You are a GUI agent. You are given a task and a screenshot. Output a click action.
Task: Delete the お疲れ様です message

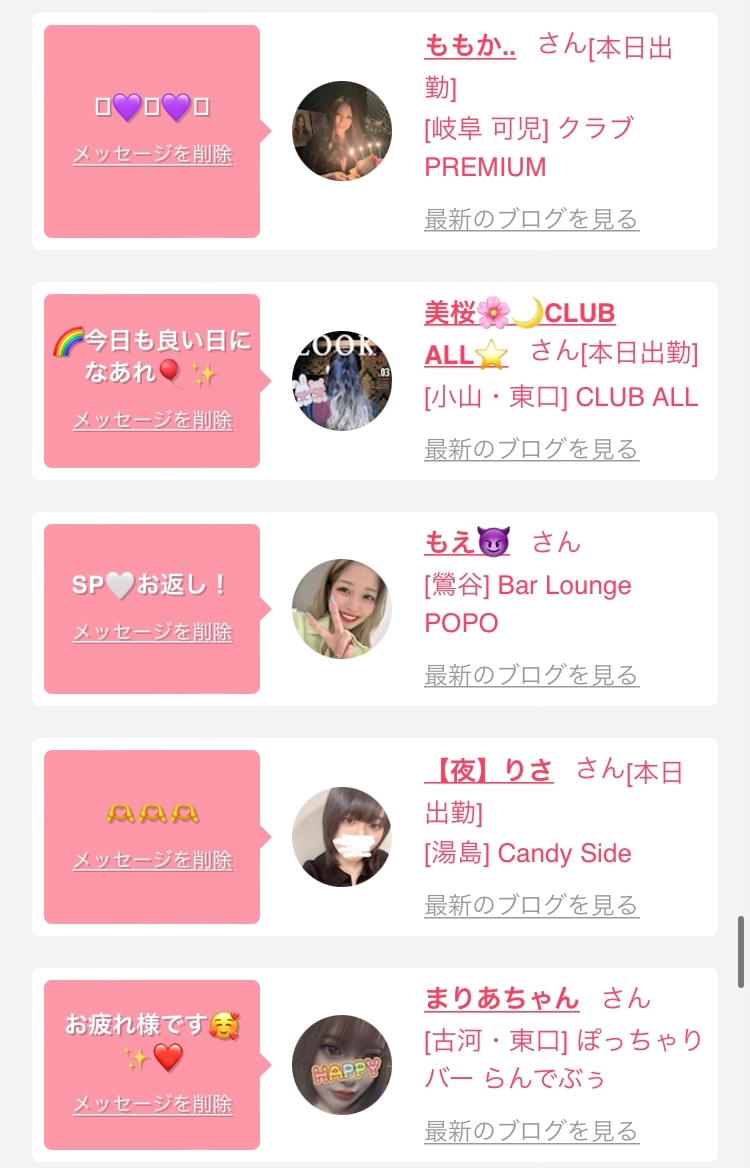click(x=153, y=1104)
